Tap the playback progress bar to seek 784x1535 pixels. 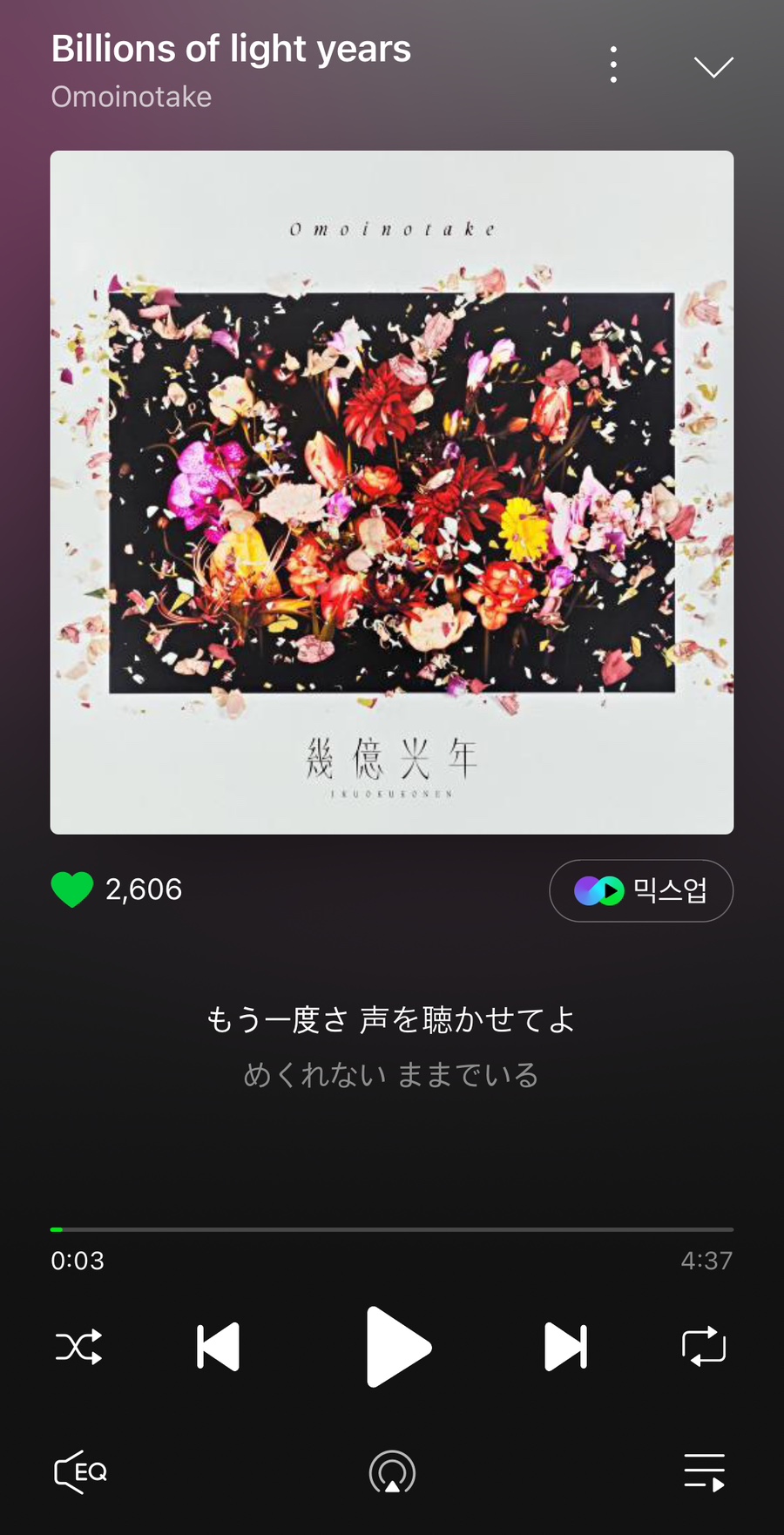click(x=392, y=1229)
